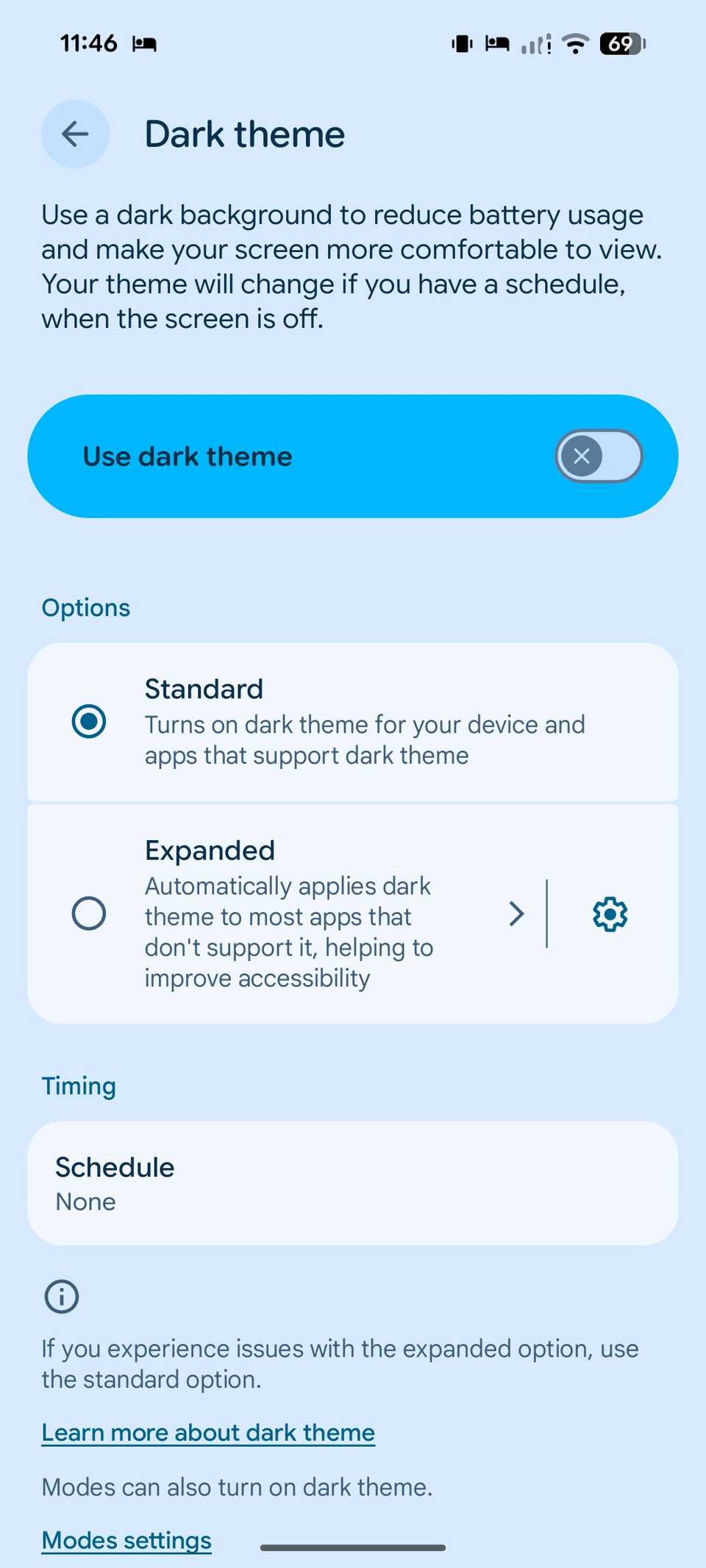Tap the Options section header

point(85,607)
